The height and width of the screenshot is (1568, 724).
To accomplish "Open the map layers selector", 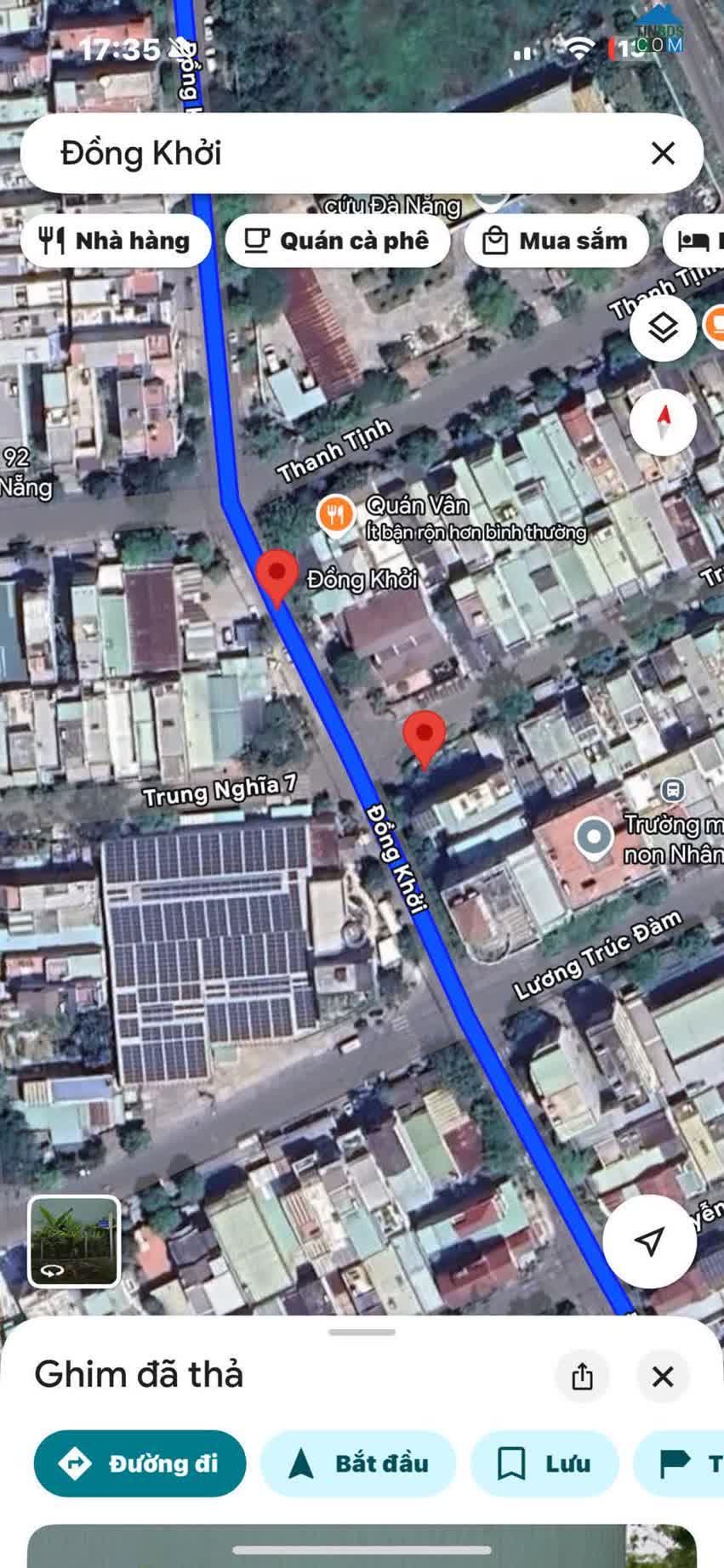I will pos(663,328).
